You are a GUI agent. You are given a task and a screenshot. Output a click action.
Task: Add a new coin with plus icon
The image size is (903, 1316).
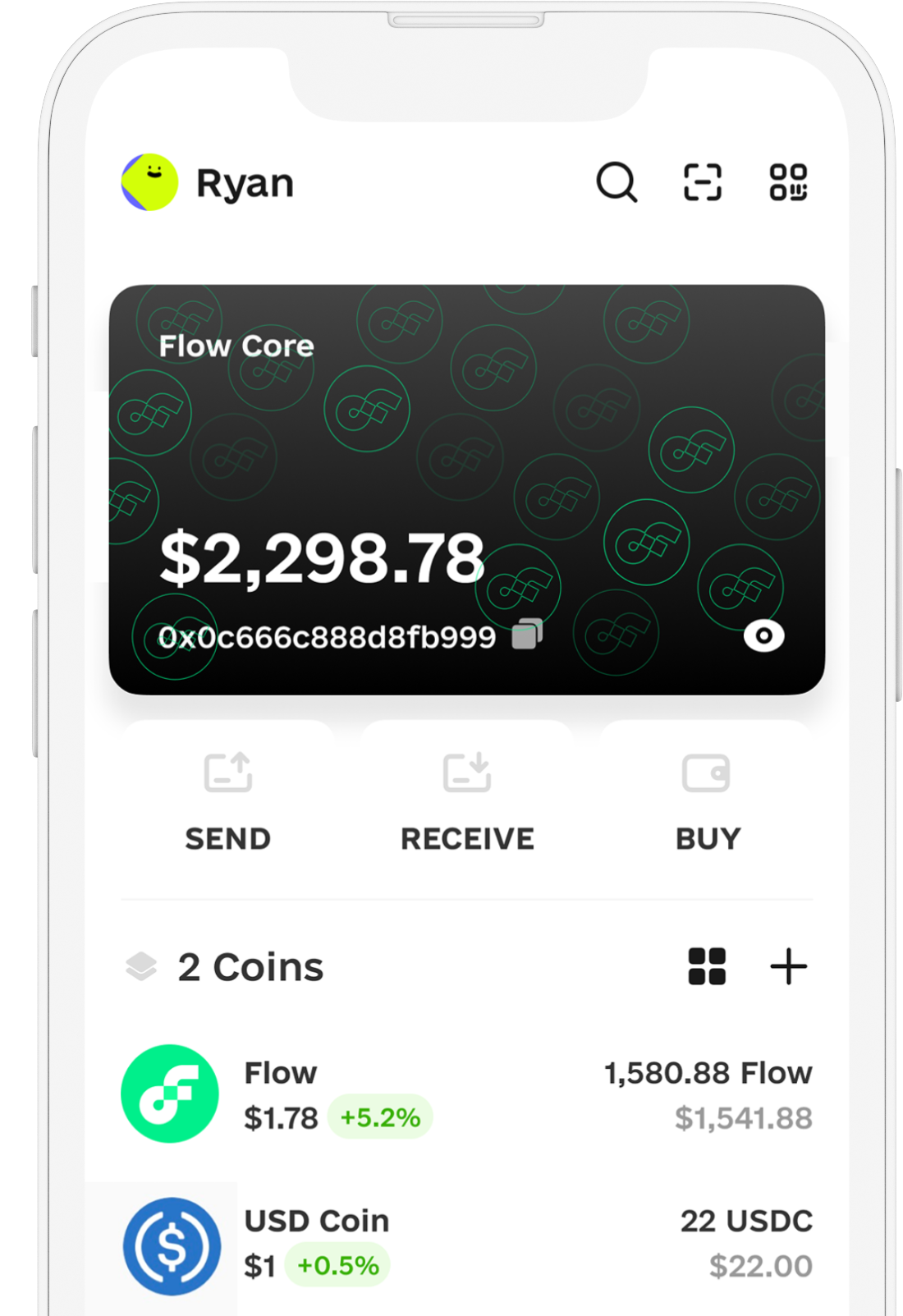(x=788, y=966)
